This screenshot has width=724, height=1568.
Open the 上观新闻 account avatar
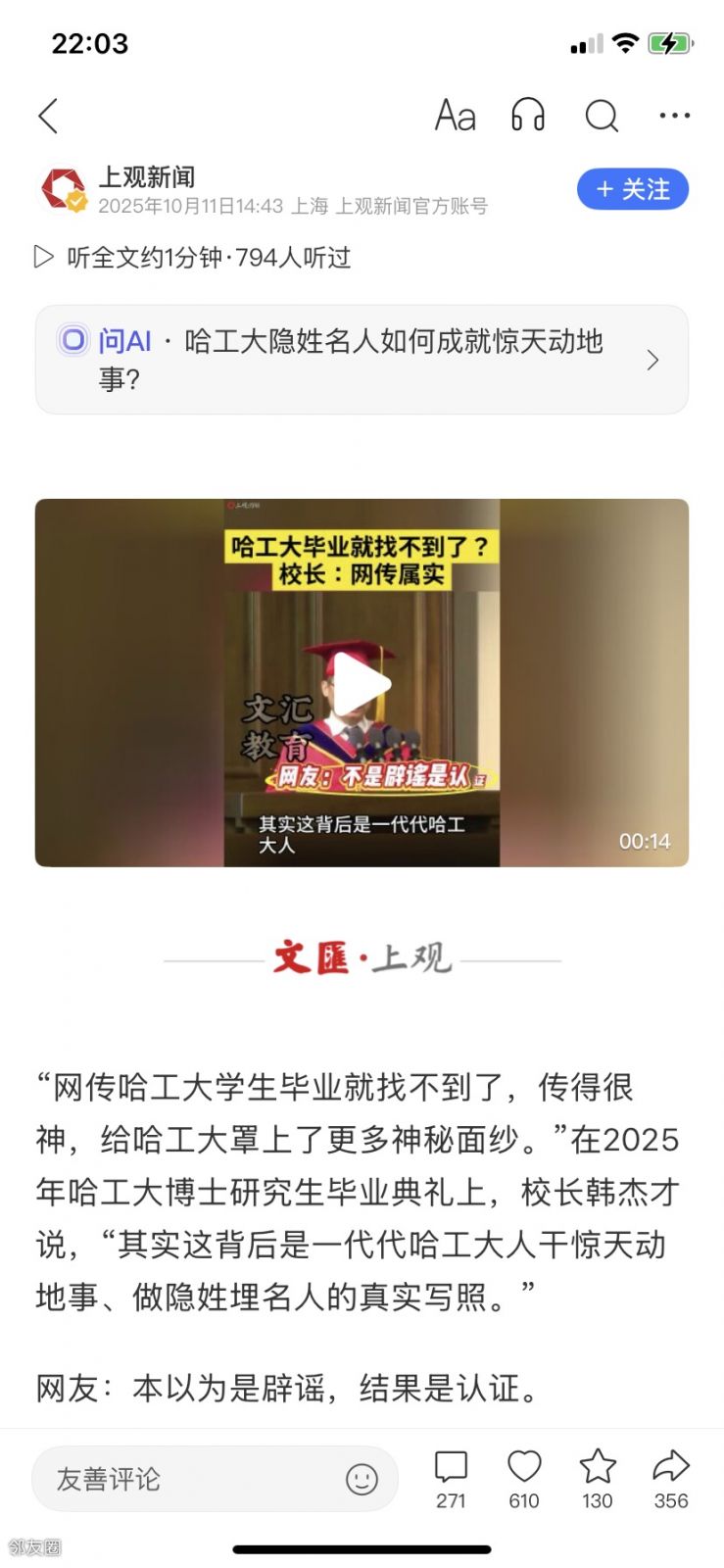[x=64, y=189]
